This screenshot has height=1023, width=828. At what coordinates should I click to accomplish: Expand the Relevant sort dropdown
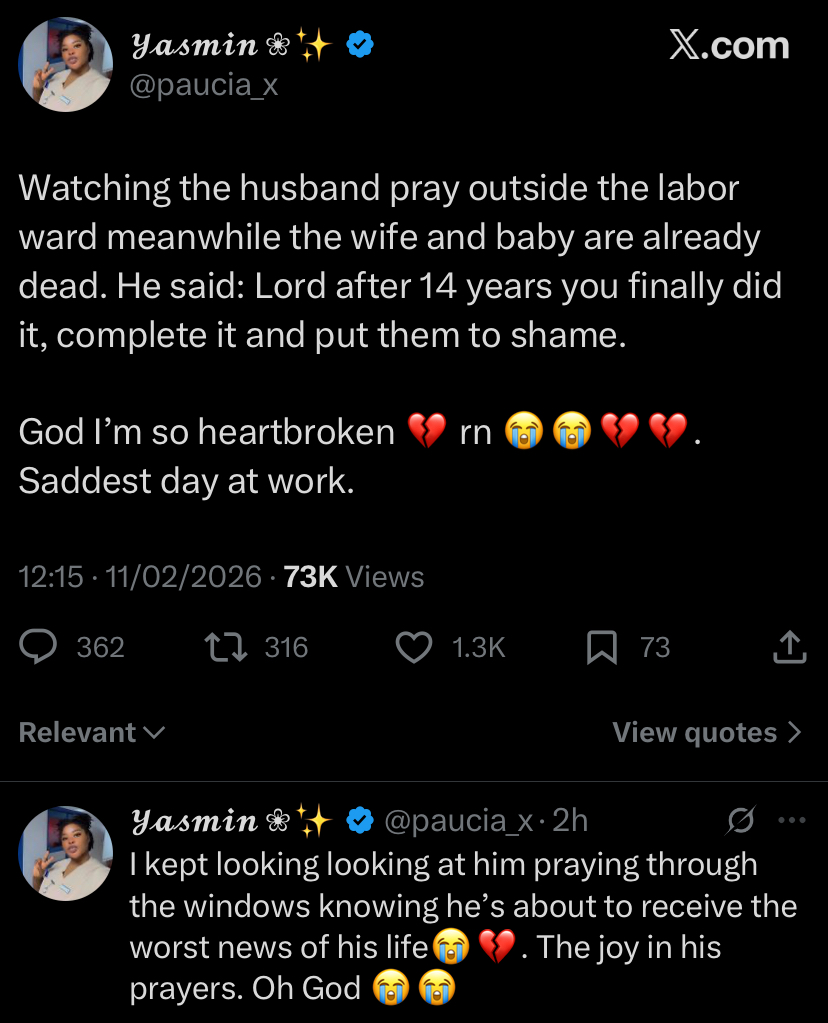[92, 733]
